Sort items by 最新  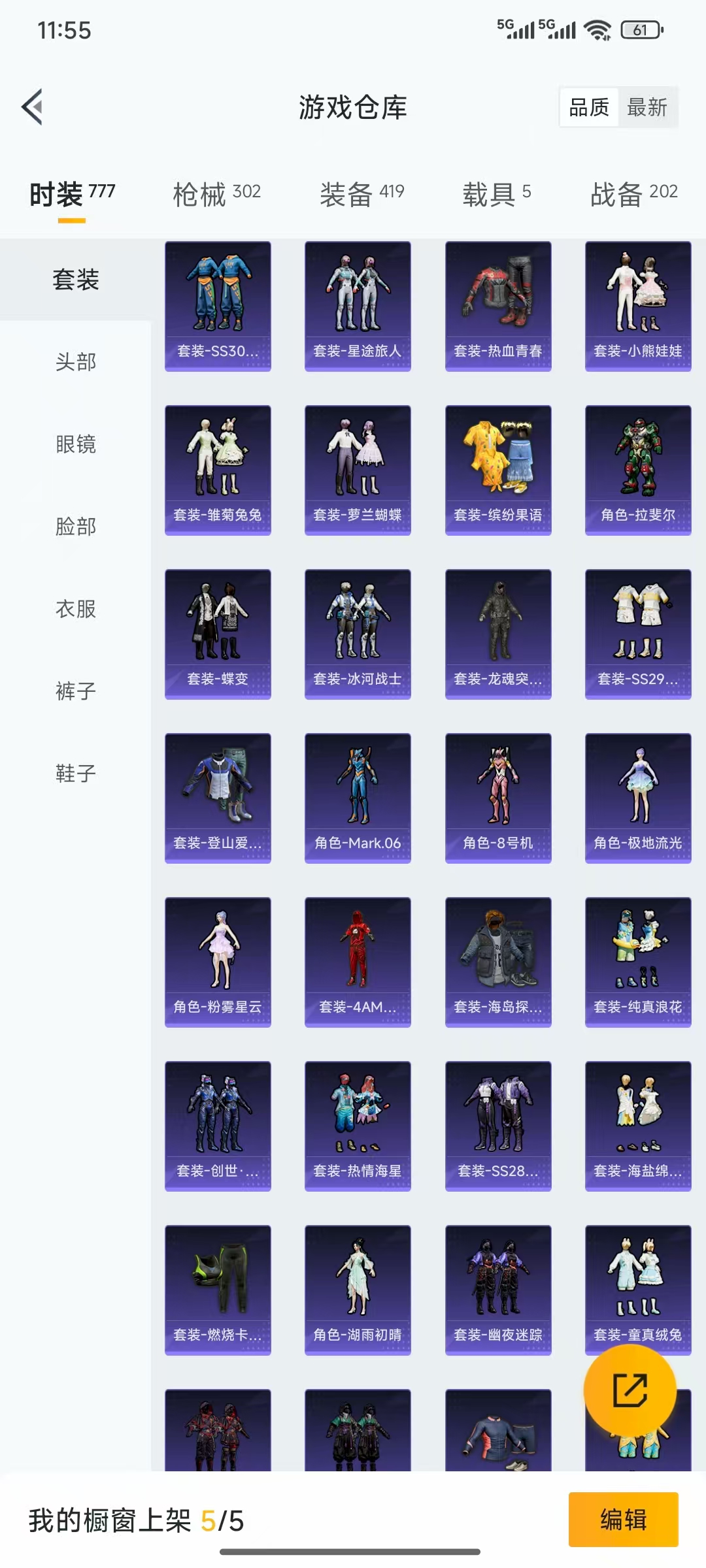[x=647, y=107]
